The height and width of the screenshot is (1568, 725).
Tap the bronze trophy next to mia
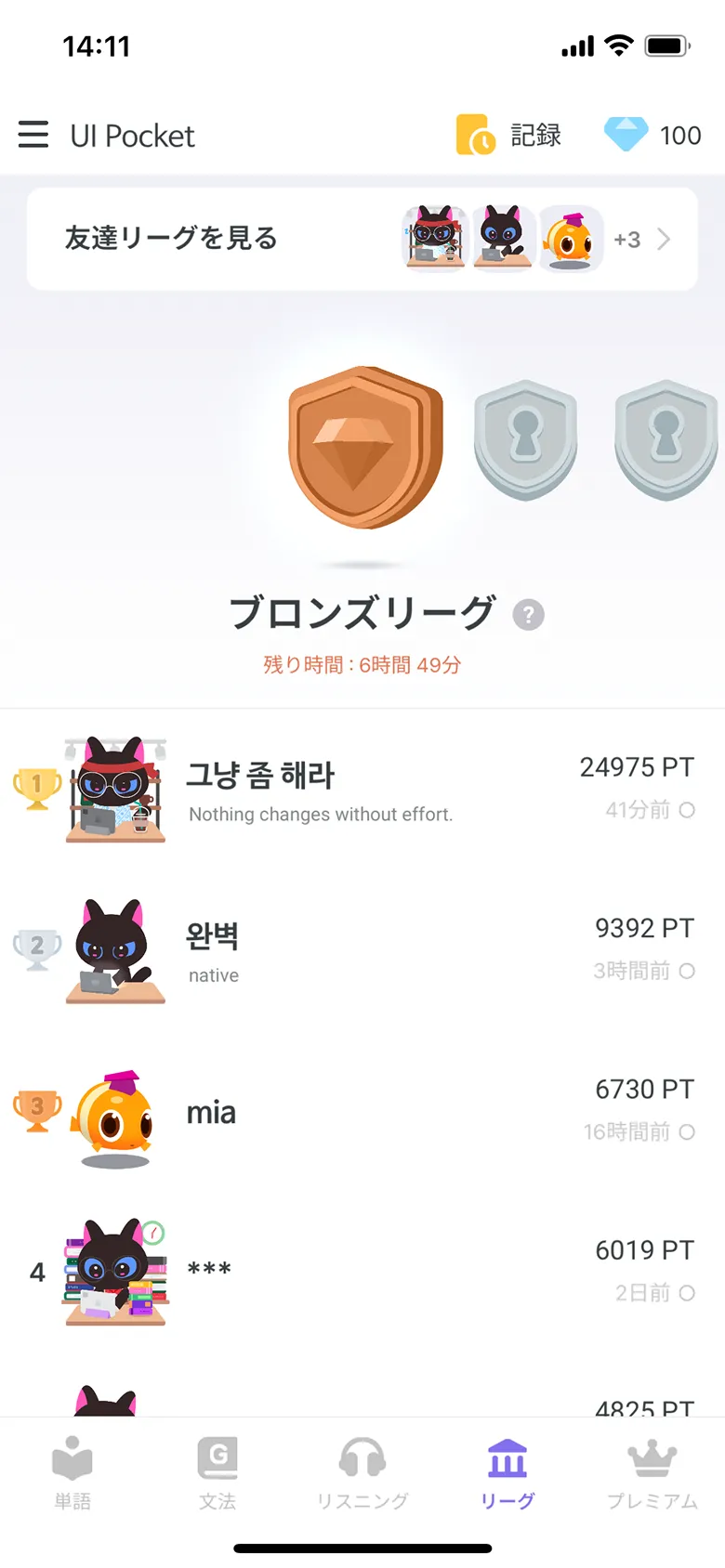click(x=37, y=1111)
